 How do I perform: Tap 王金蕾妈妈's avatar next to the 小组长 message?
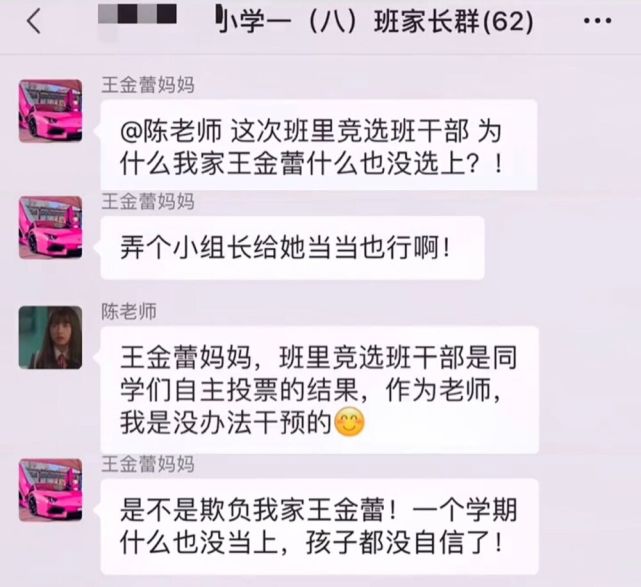[50, 228]
